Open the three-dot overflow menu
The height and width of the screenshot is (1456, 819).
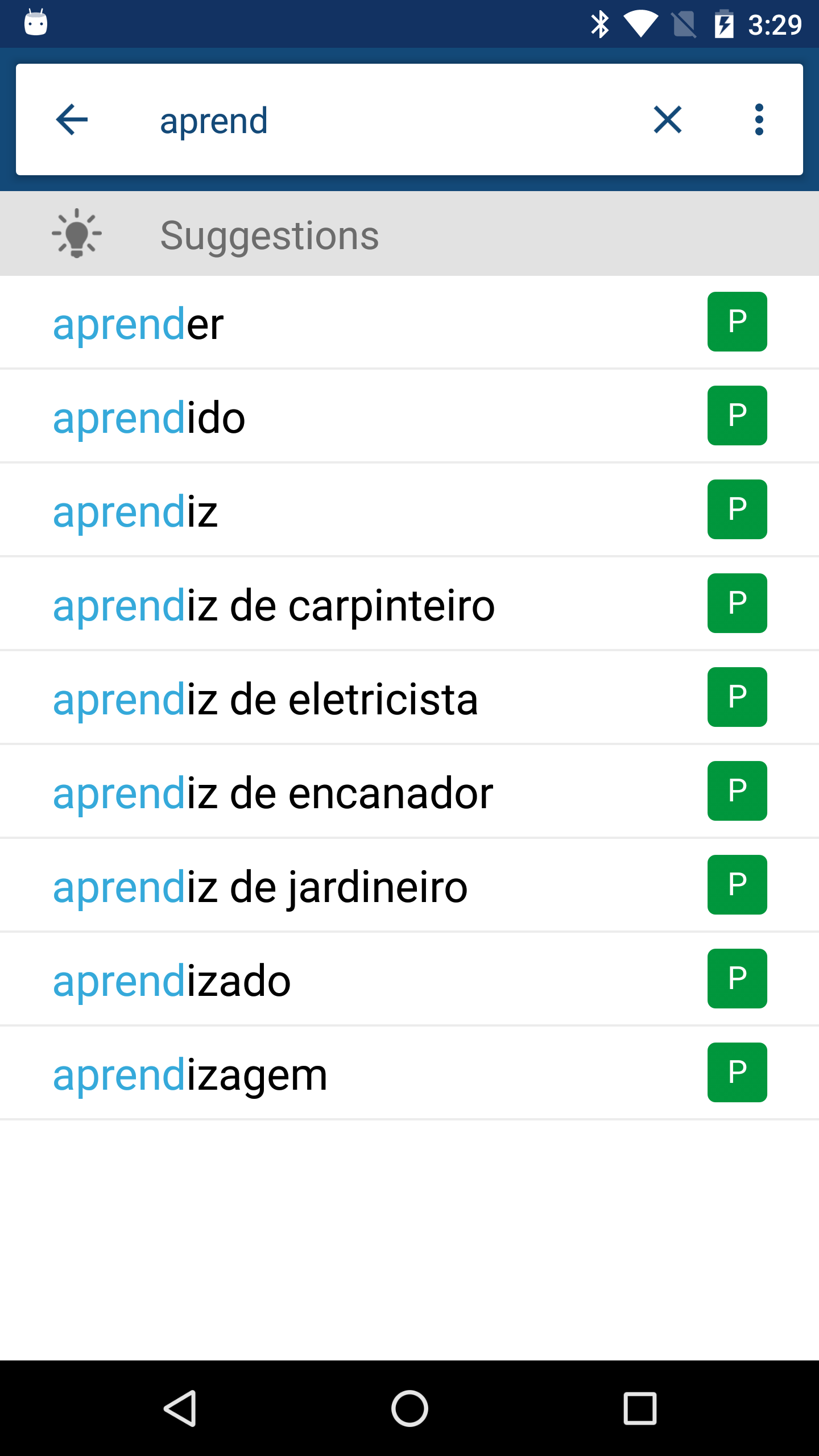[759, 119]
